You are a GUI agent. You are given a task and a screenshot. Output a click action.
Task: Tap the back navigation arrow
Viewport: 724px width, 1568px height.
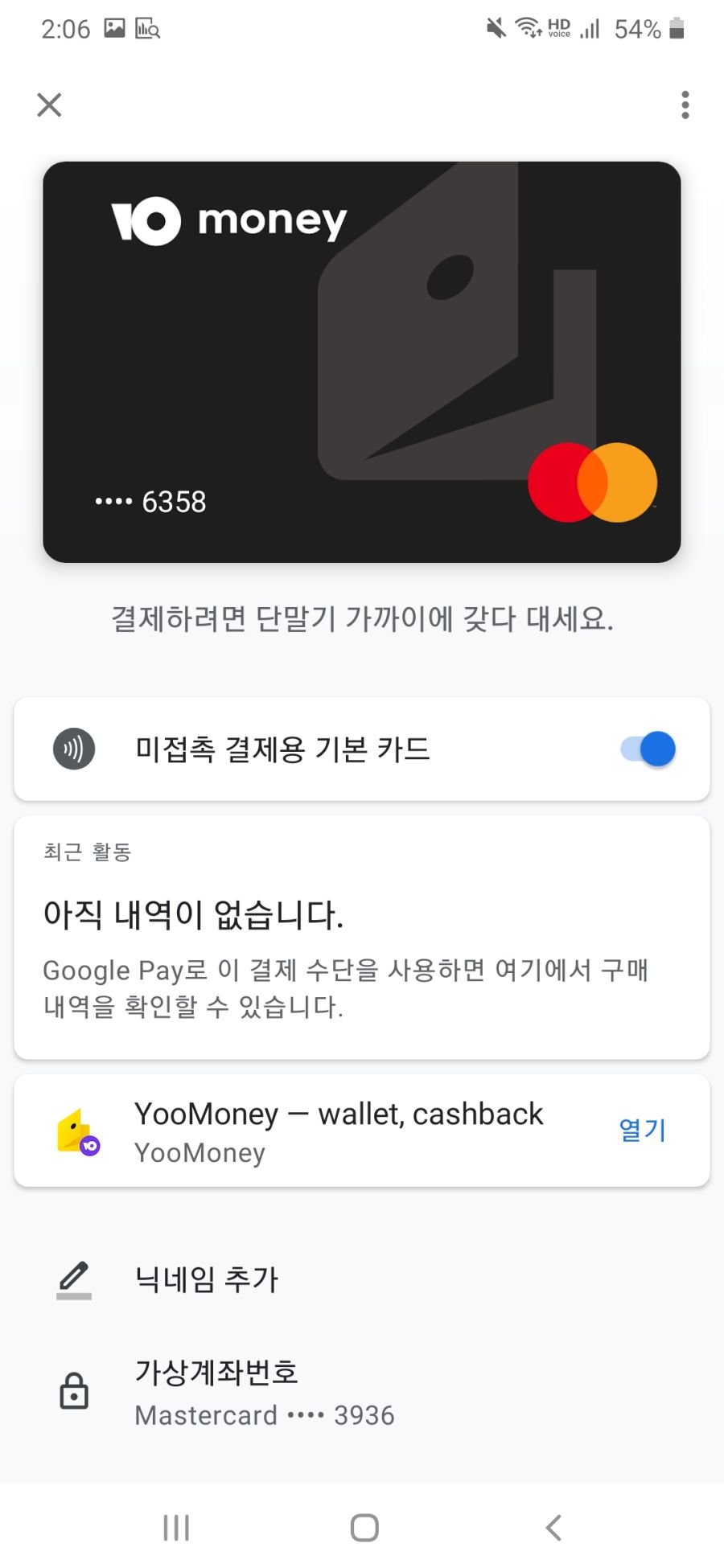pos(552,1529)
